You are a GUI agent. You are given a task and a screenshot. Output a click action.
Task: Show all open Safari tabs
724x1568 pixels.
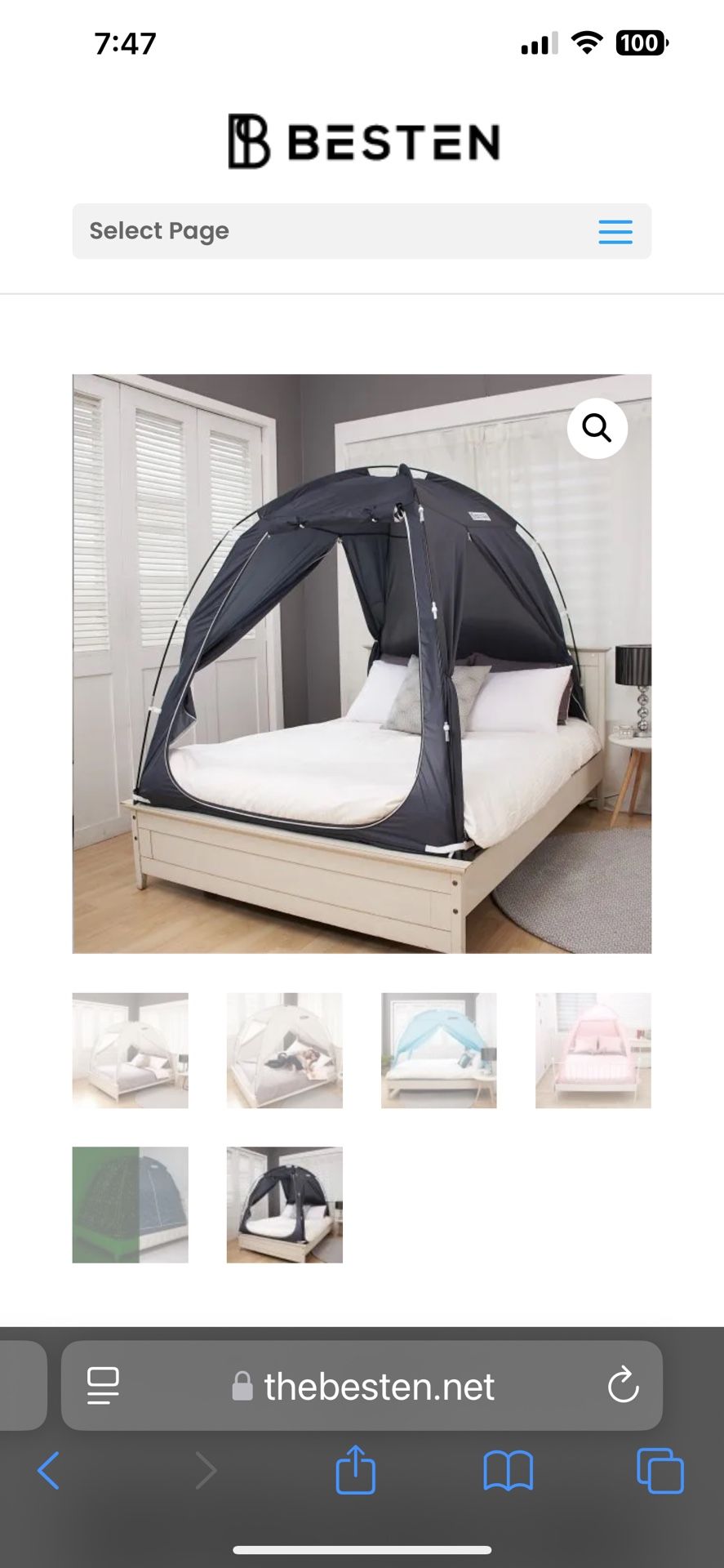click(x=660, y=1471)
